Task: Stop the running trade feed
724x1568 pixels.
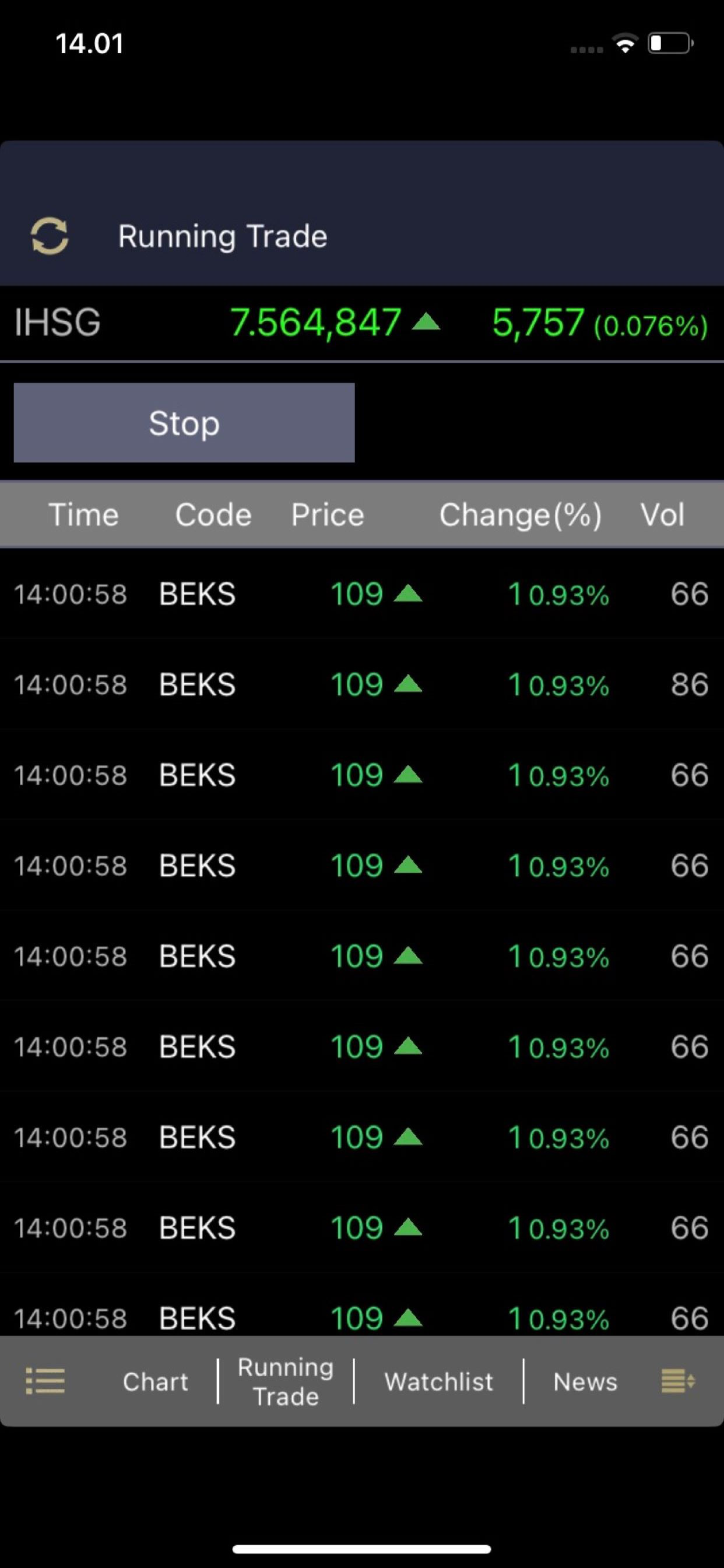Action: tap(184, 422)
